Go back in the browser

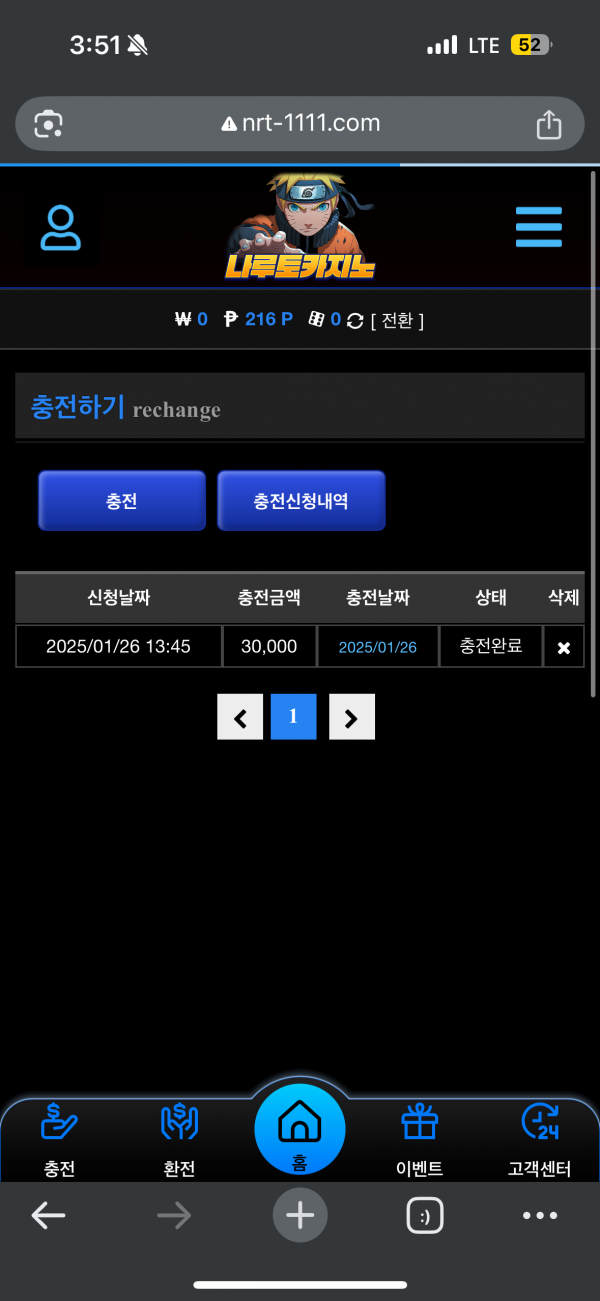(48, 1215)
